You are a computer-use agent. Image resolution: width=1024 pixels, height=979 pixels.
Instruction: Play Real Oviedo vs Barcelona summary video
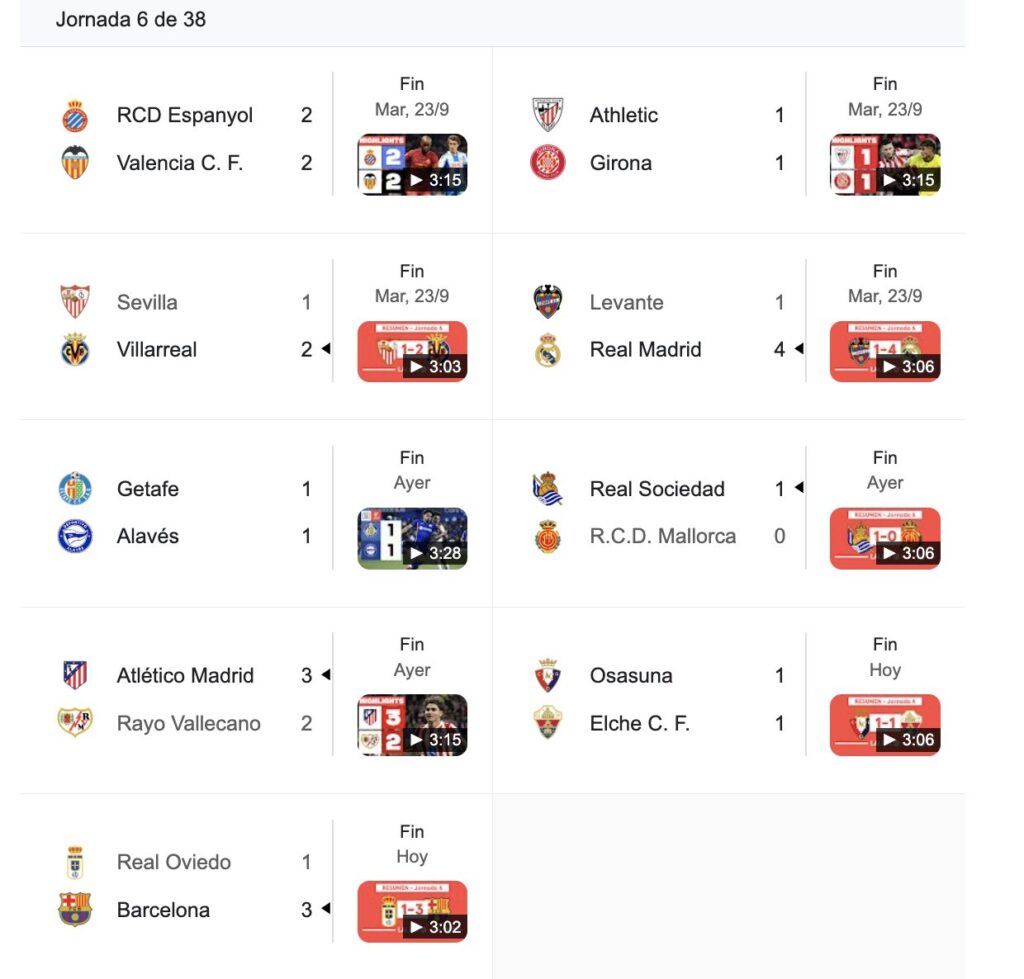pyautogui.click(x=412, y=911)
